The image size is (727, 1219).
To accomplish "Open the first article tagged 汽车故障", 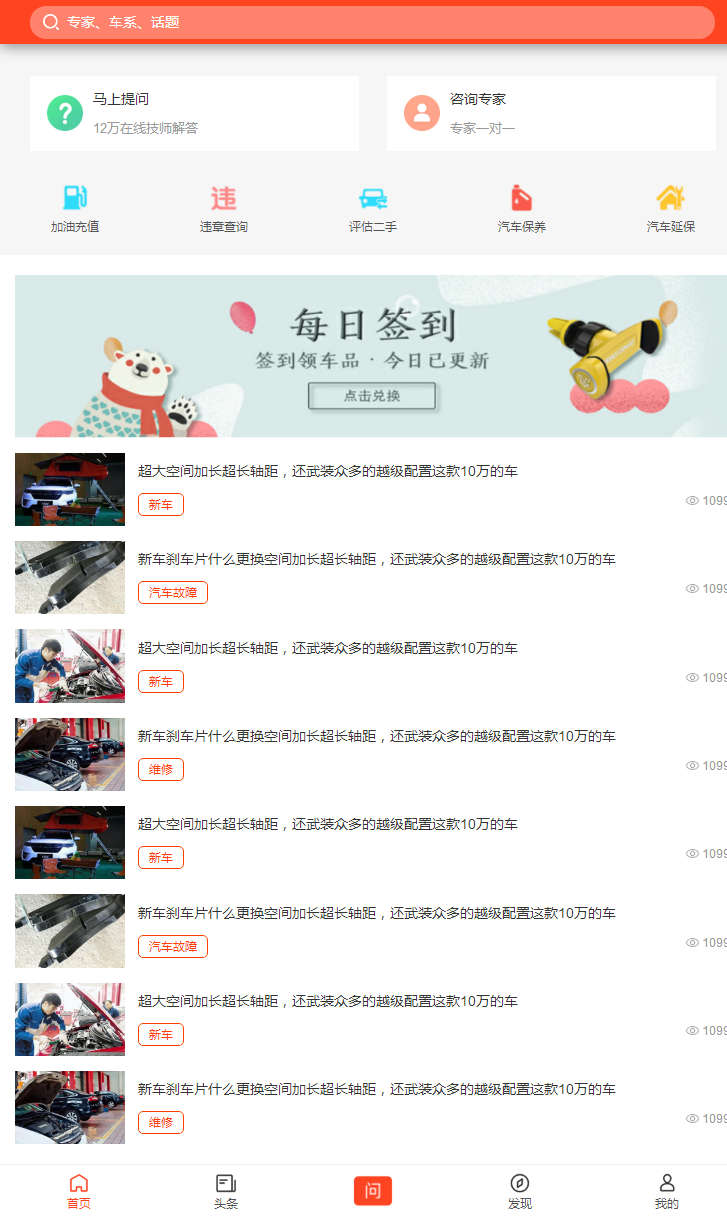I will (x=376, y=560).
